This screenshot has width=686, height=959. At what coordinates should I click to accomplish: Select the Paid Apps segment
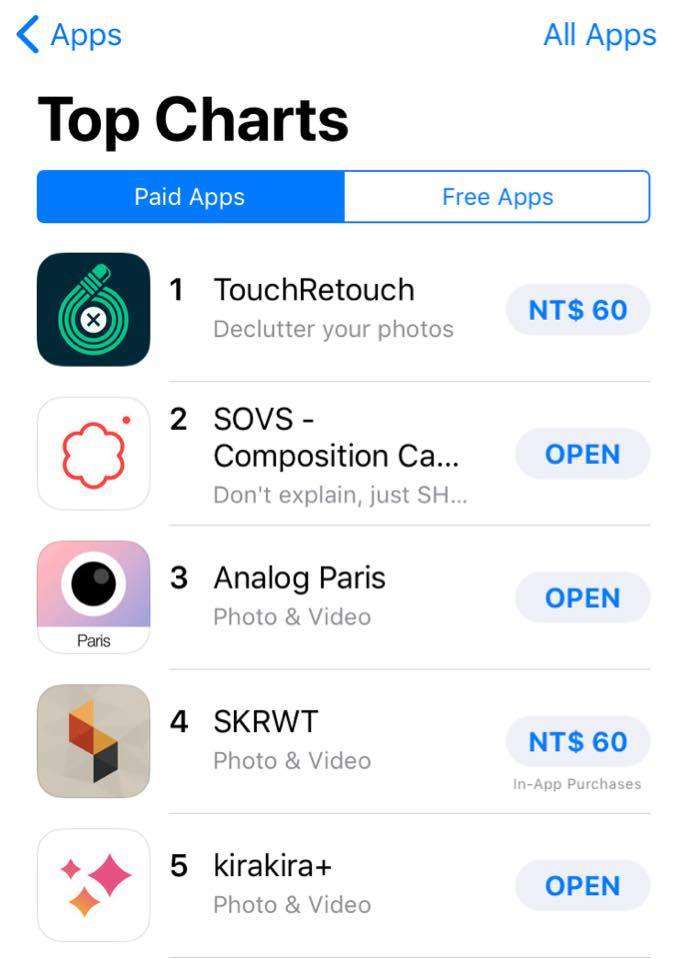click(x=190, y=197)
